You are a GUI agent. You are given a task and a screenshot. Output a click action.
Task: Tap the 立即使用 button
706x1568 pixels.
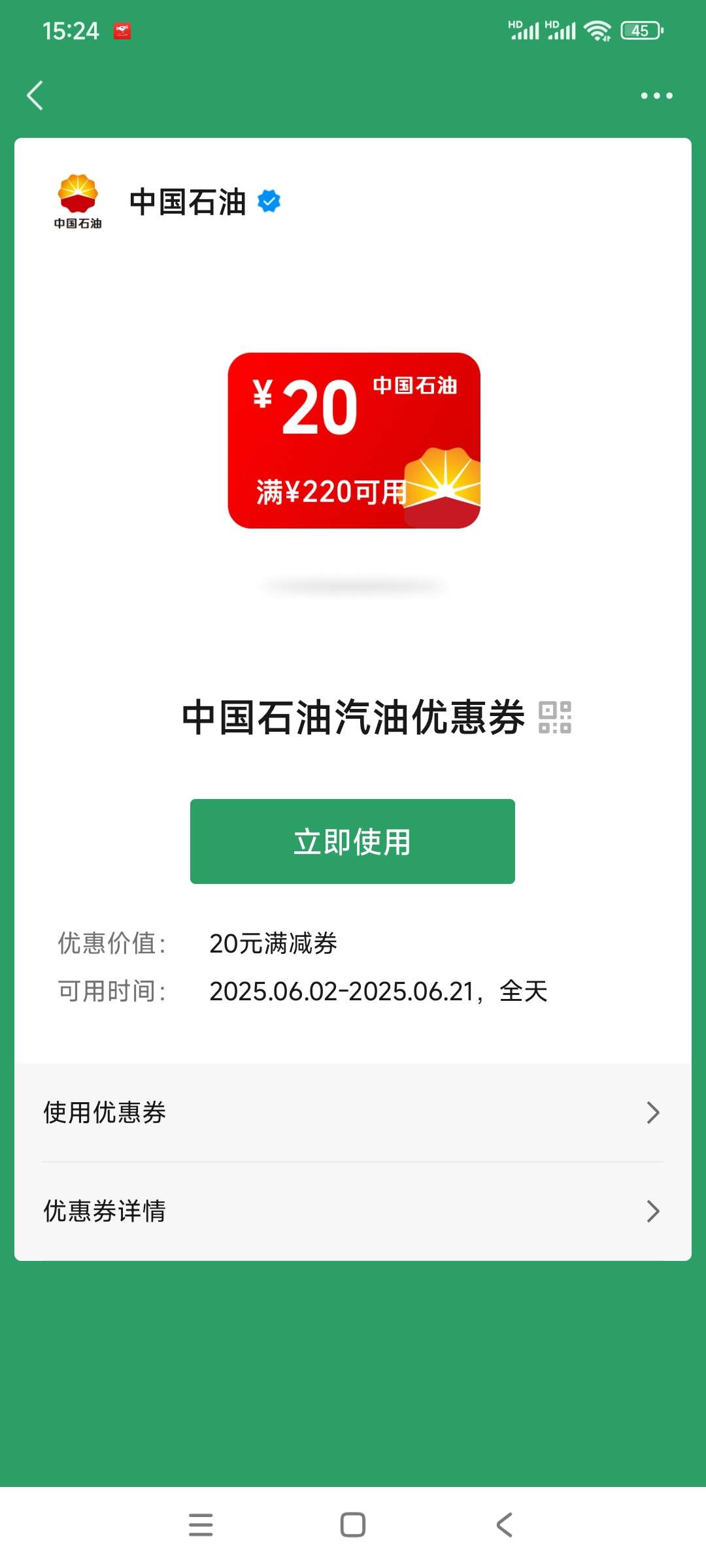352,841
